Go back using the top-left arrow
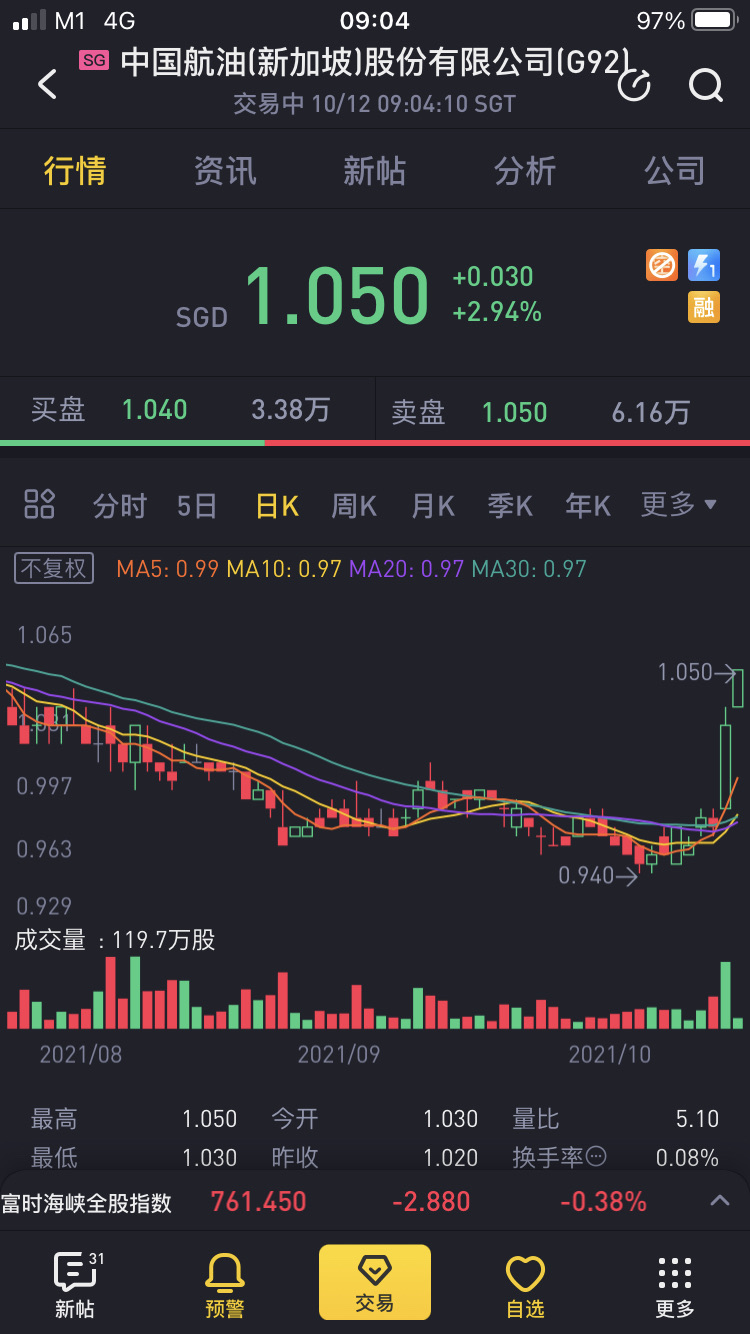 click(47, 84)
